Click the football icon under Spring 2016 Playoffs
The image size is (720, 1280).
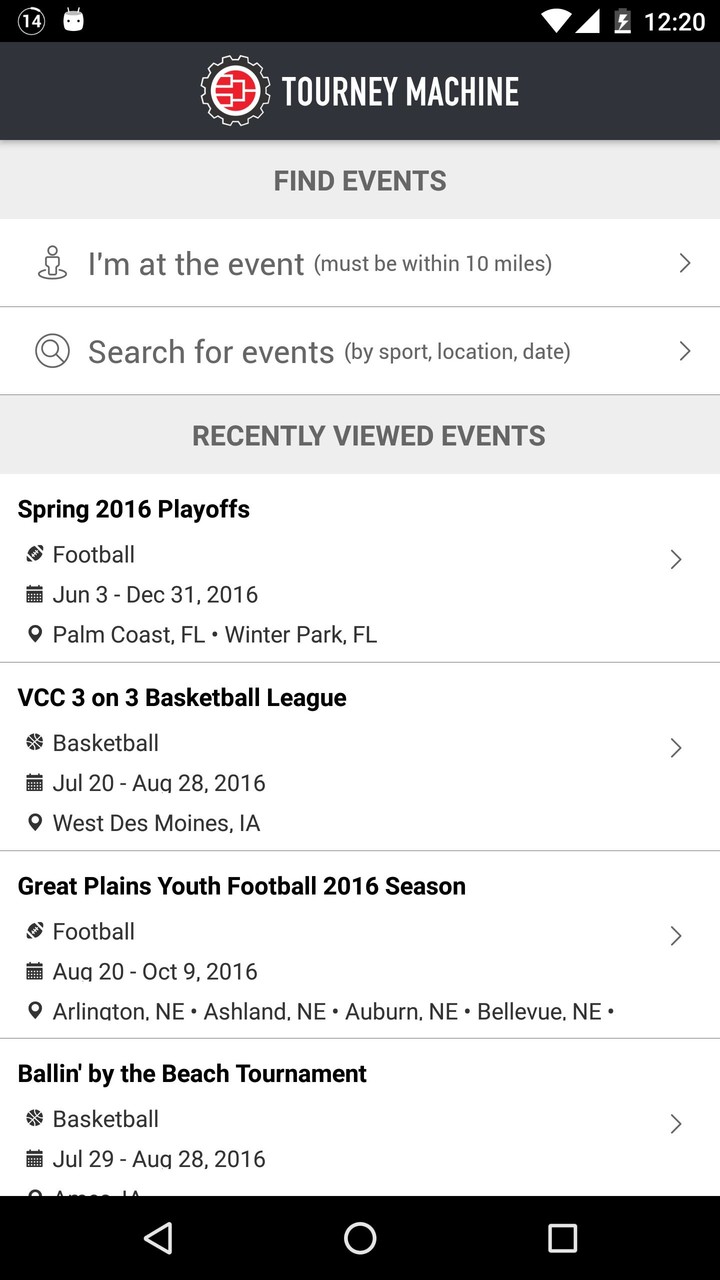point(35,554)
